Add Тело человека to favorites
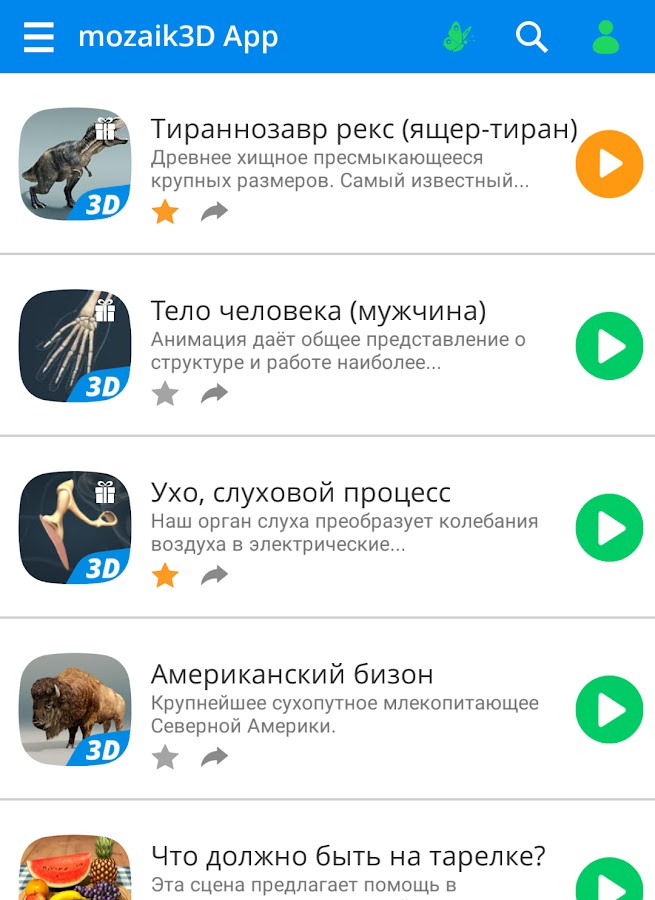The image size is (655, 900). [x=165, y=394]
